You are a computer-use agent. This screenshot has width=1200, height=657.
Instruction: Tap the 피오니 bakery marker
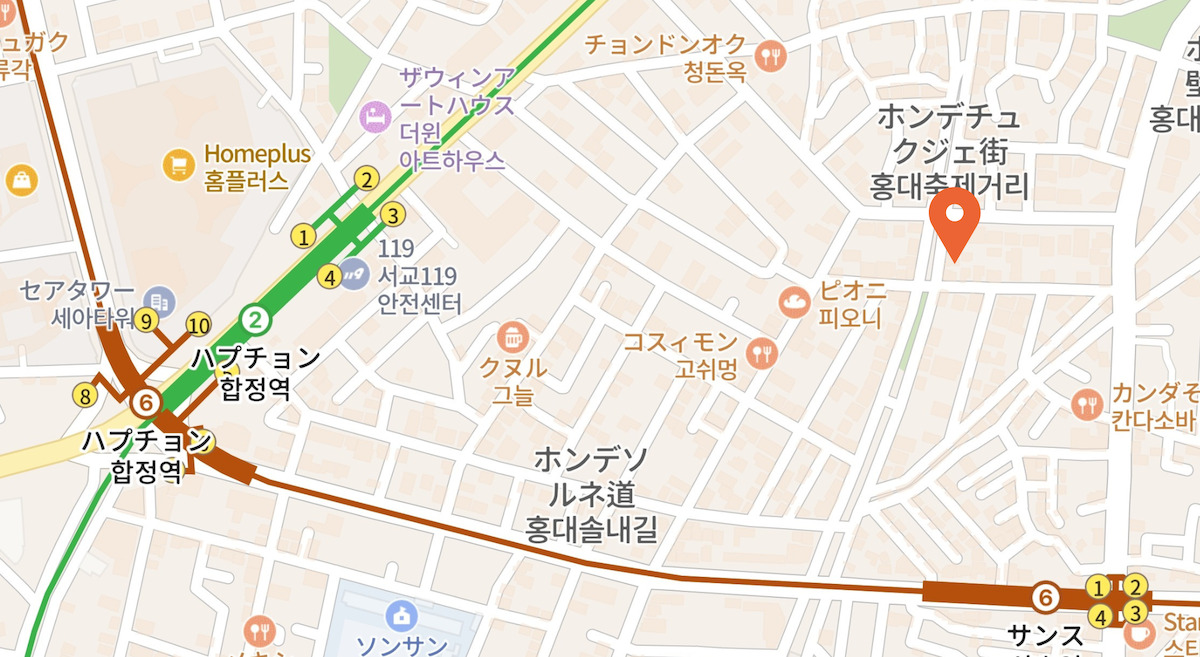tap(795, 302)
